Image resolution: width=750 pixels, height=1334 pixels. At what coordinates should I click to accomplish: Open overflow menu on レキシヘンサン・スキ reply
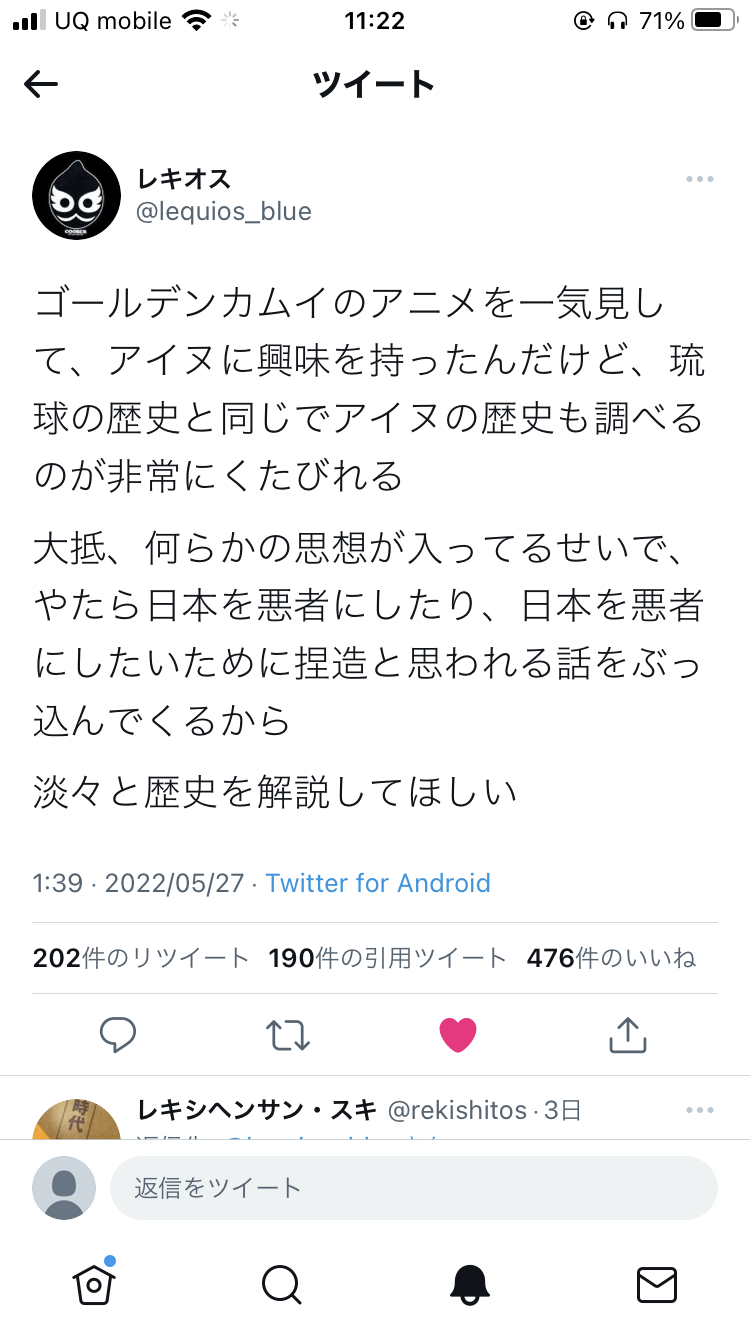699,1110
